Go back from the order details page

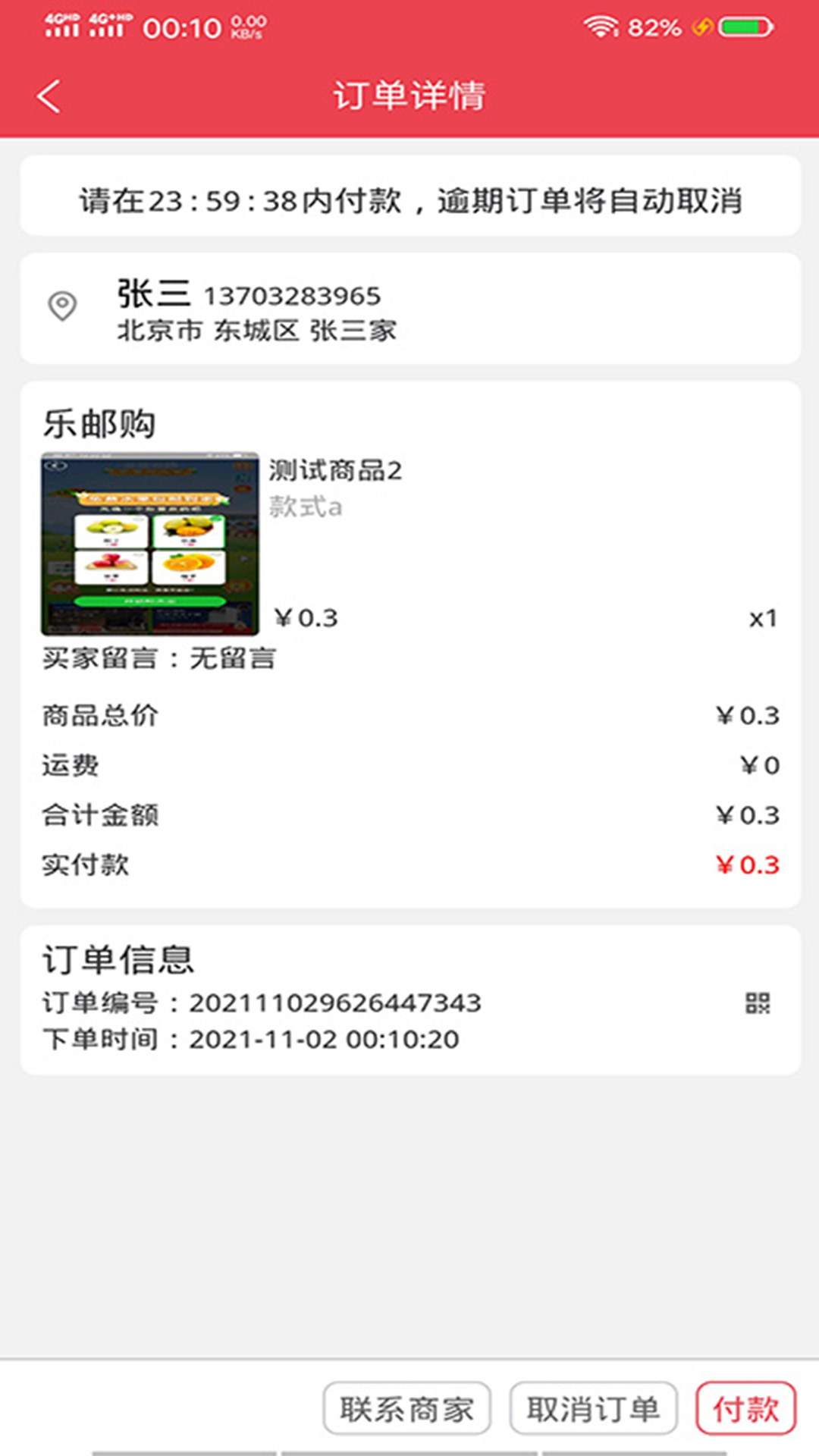49,96
